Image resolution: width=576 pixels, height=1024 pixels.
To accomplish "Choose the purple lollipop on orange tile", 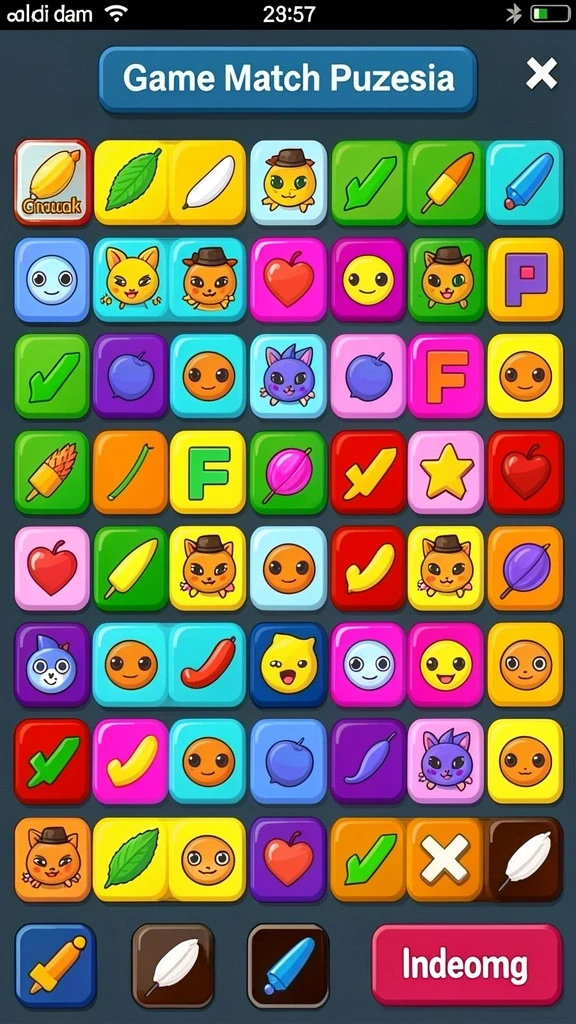I will click(x=525, y=568).
